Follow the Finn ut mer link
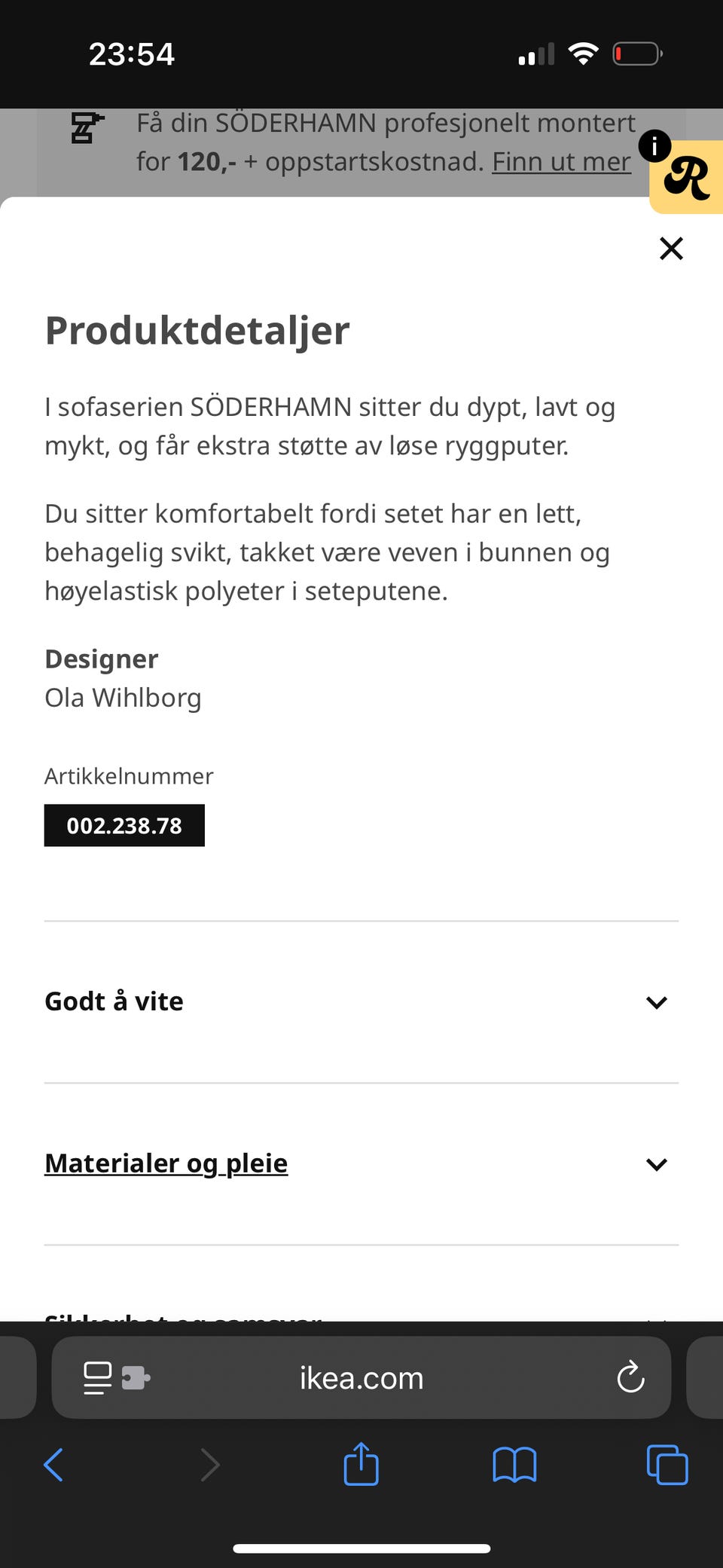Screen dimensions: 723x1568 pyautogui.click(x=561, y=161)
